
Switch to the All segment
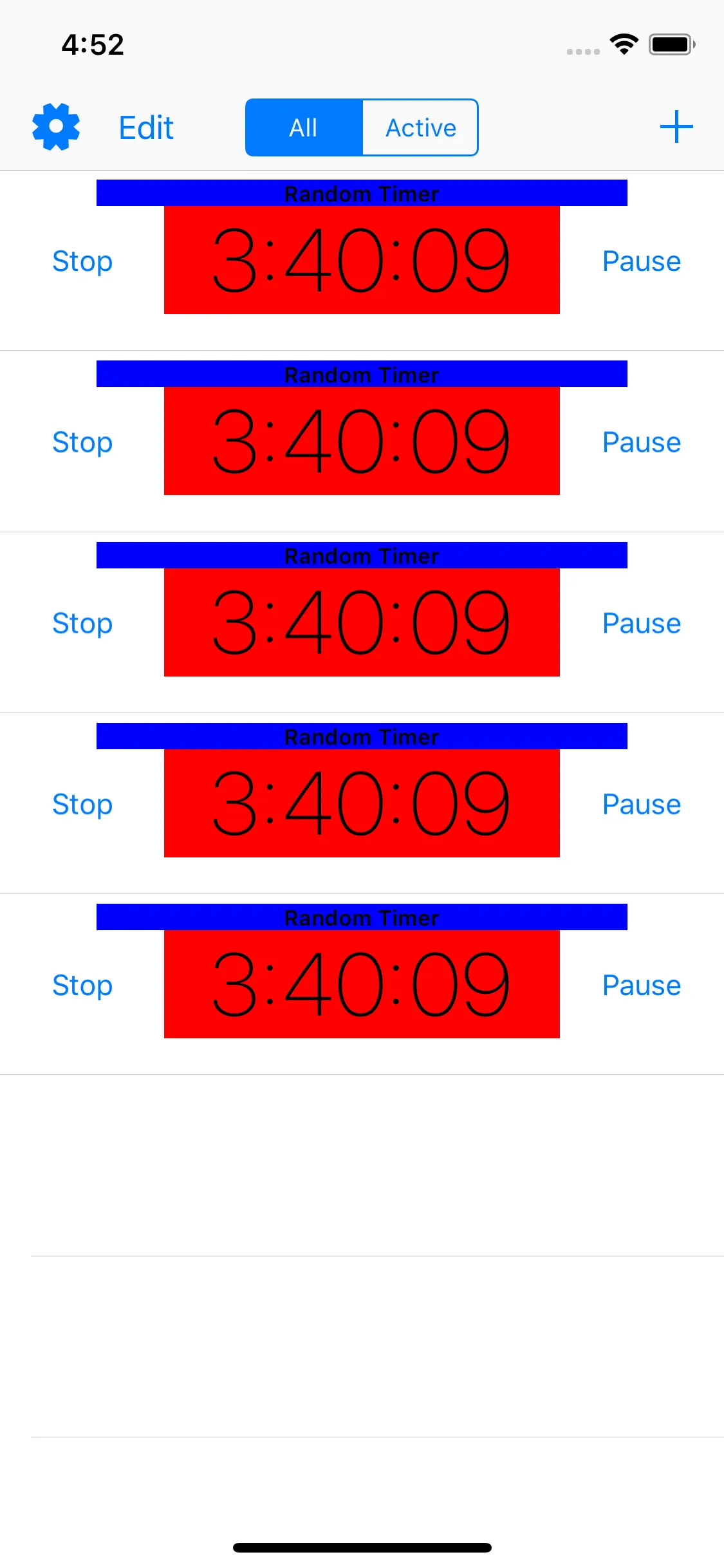point(304,127)
